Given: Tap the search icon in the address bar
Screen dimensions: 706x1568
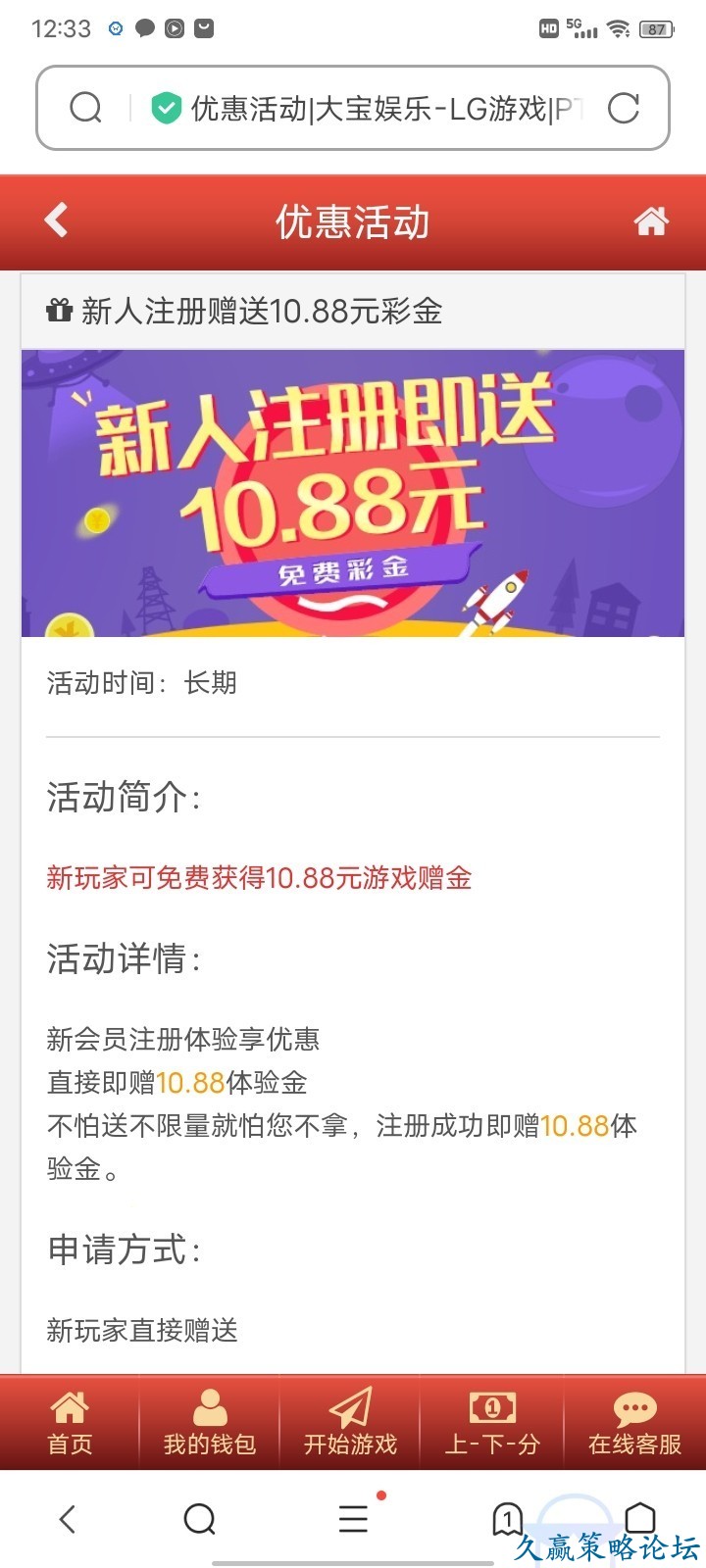Looking at the screenshot, I should coord(86,108).
